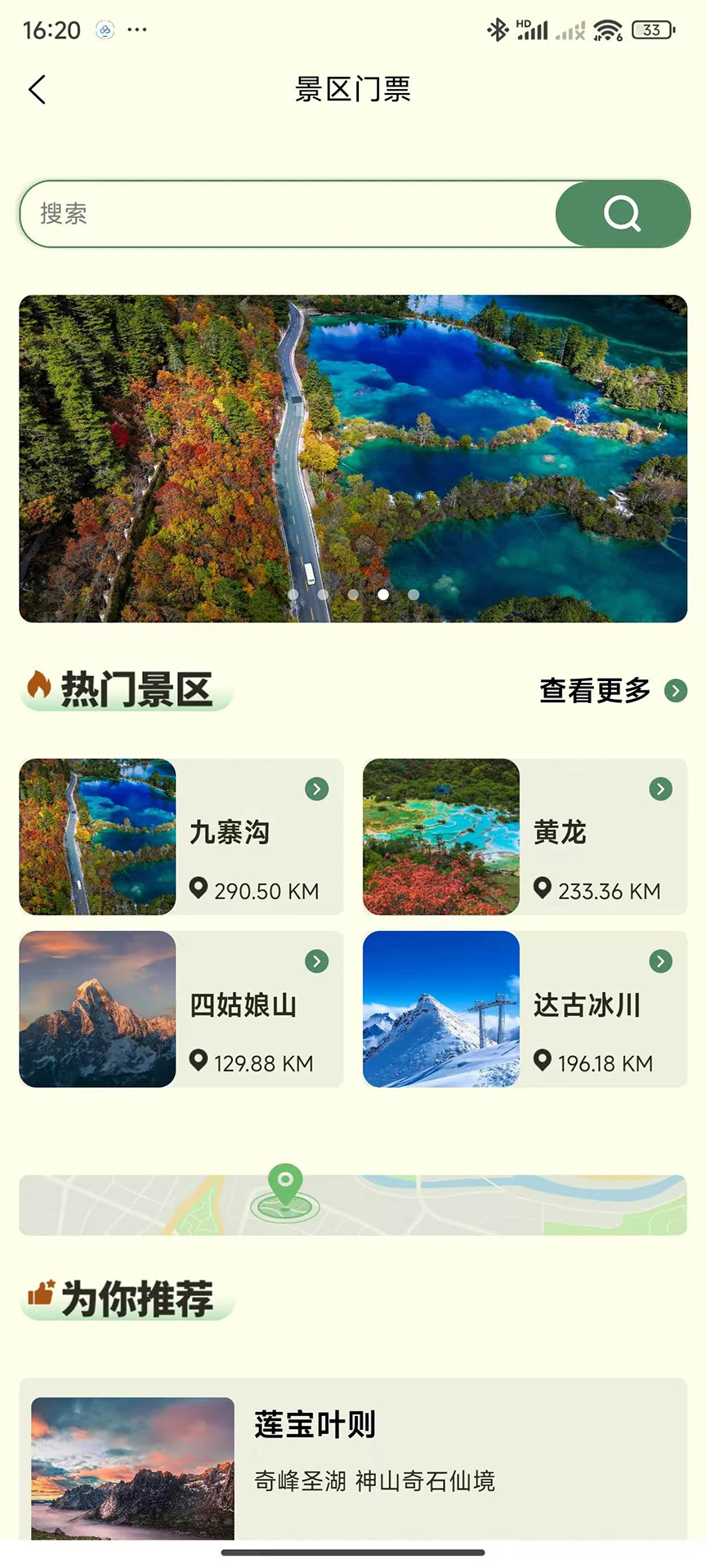Tap the back arrow to leave 景区门票
706x1568 pixels.
tap(36, 90)
